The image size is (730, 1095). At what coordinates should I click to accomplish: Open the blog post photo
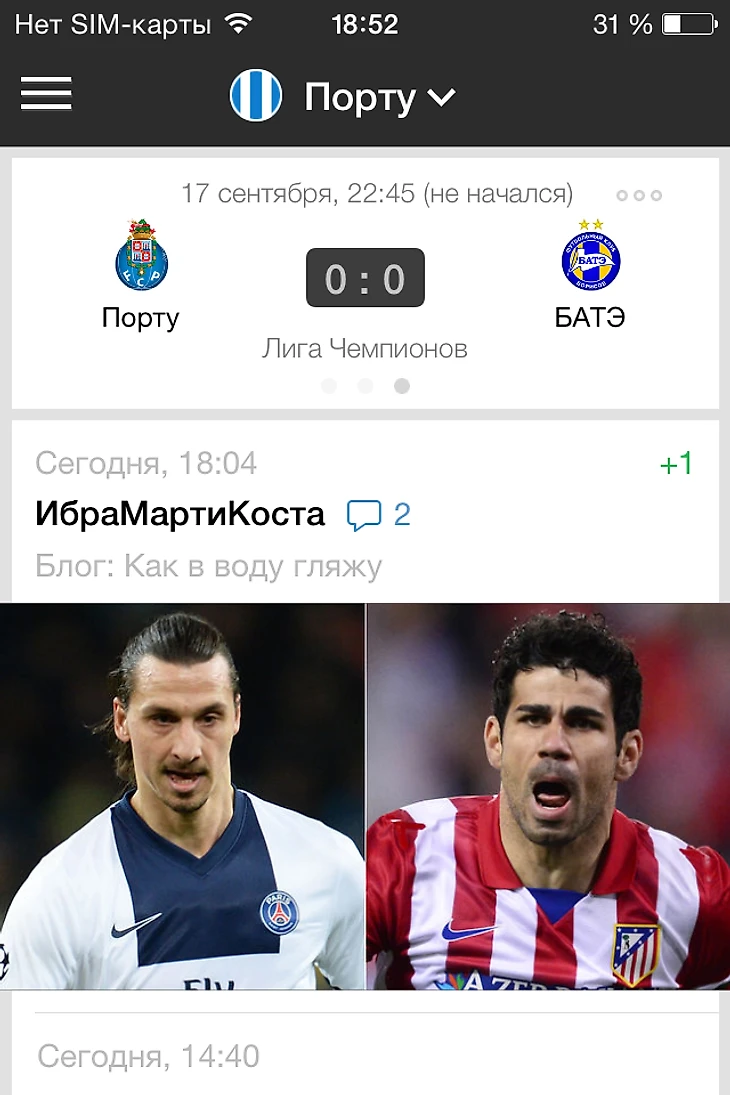365,795
